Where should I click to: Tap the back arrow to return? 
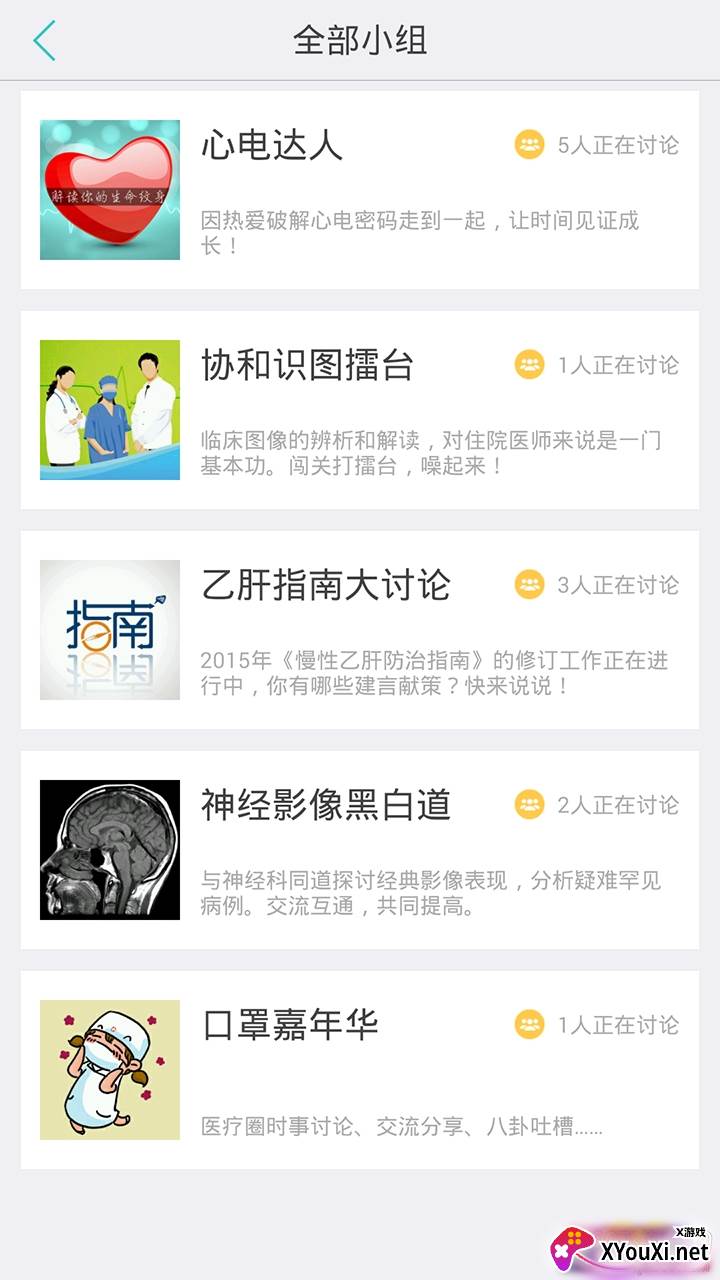coord(42,40)
